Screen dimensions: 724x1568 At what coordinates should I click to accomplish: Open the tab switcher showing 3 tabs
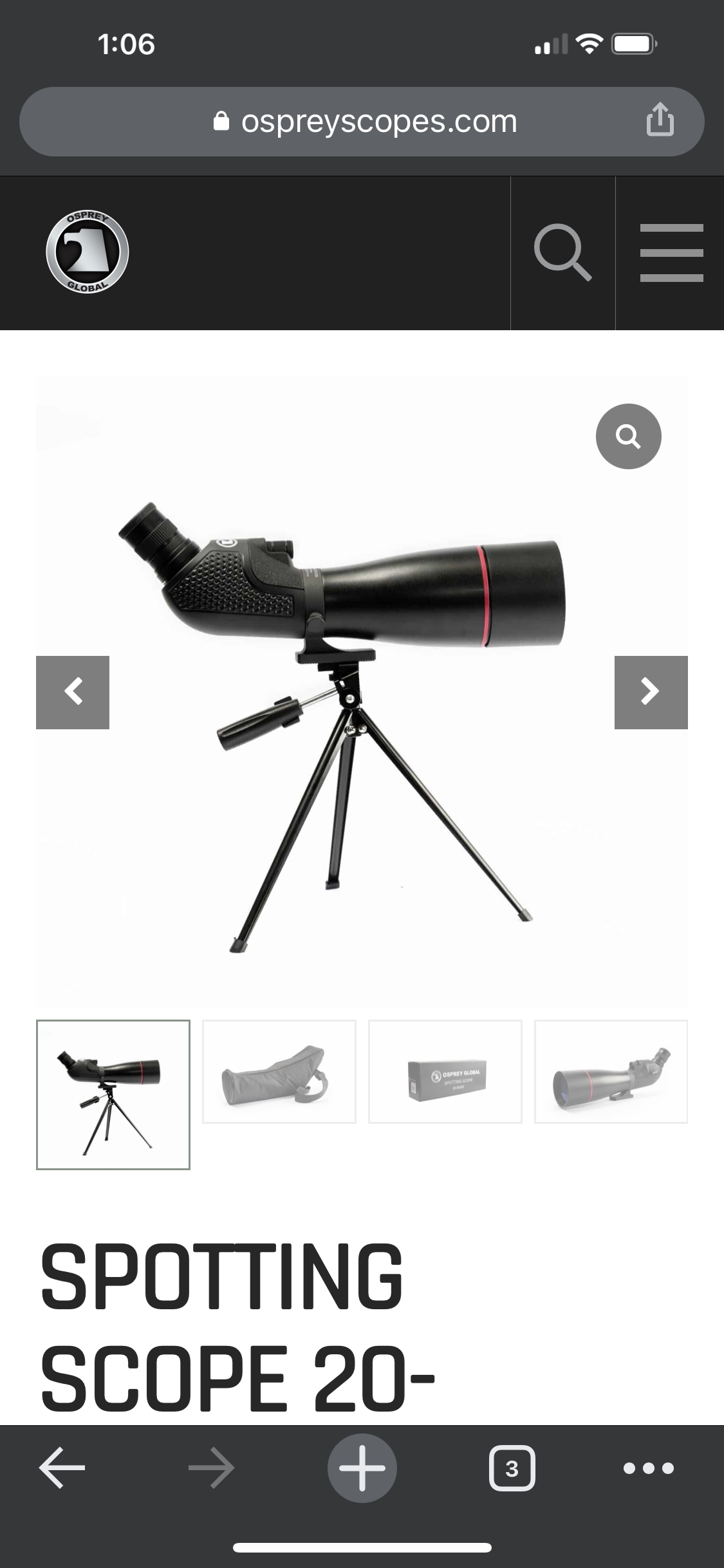[512, 1468]
